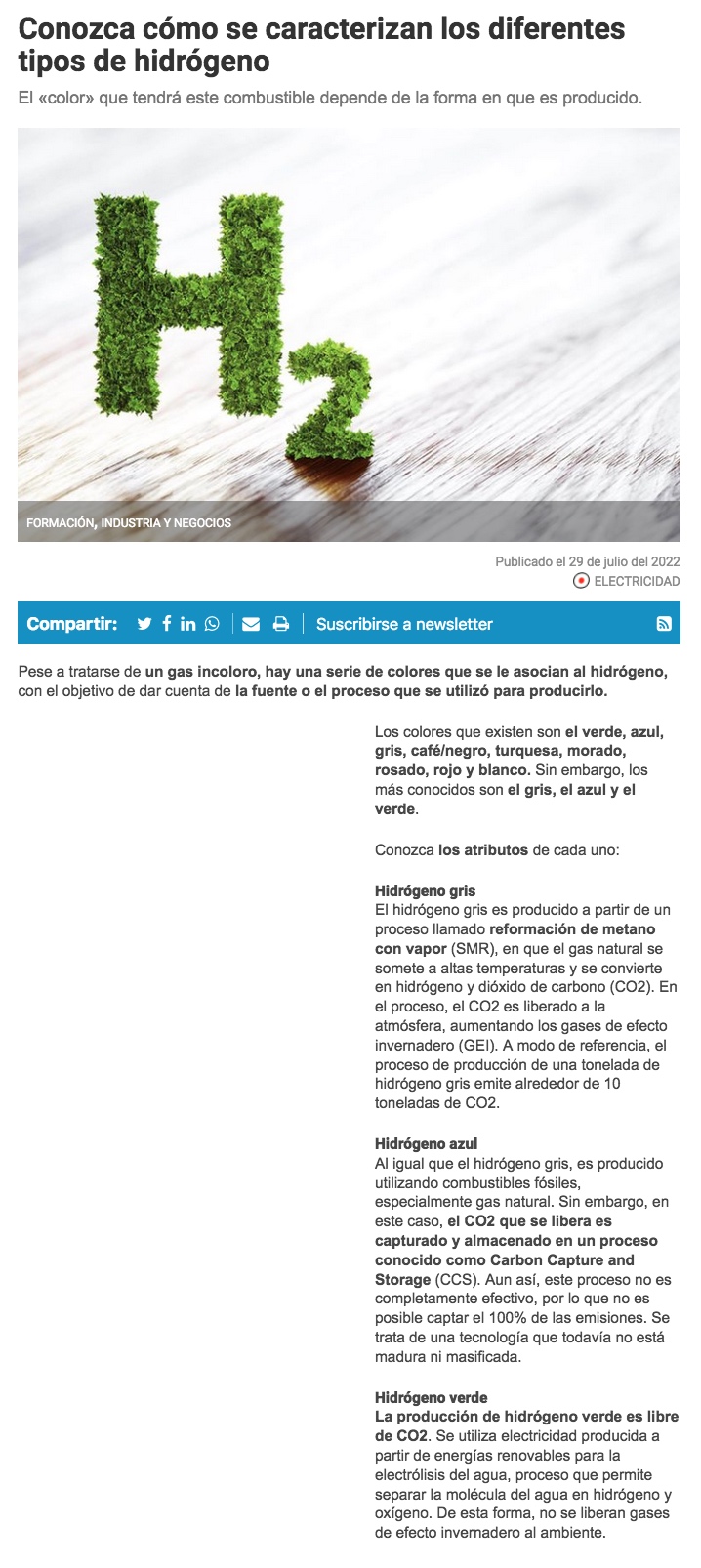Screen dimensions: 701x1568
Task: Print this article
Action: pos(281,624)
